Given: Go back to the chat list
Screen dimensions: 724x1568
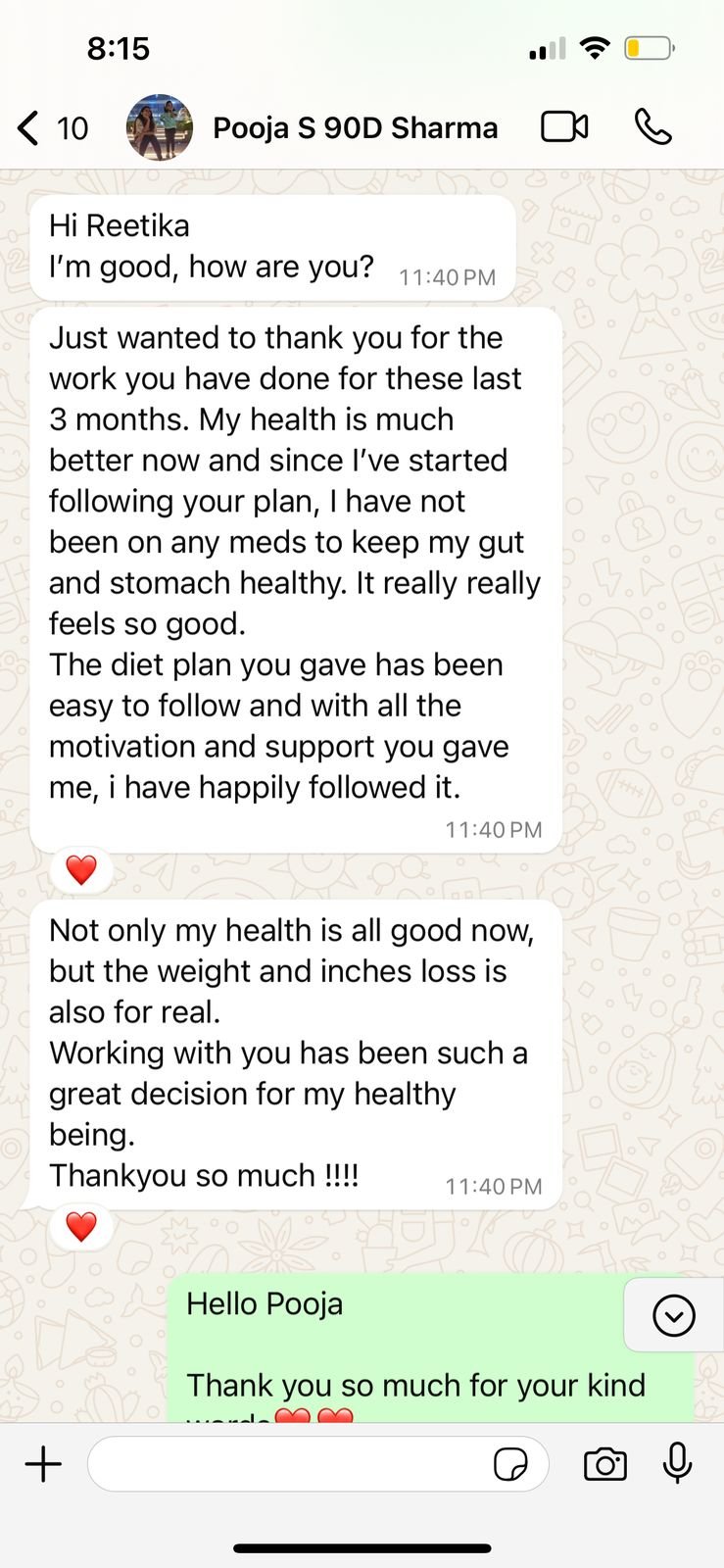Looking at the screenshot, I should pos(51,128).
